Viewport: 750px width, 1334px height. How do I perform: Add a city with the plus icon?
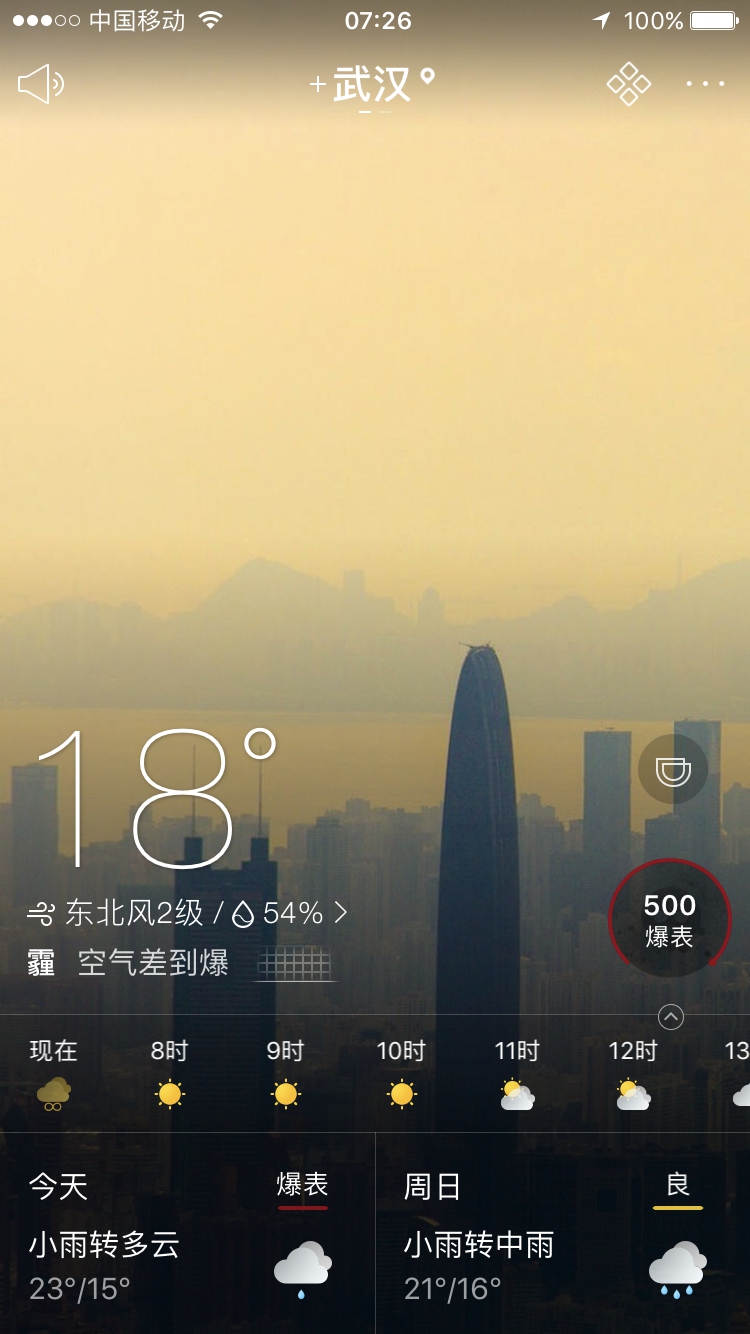[x=318, y=85]
